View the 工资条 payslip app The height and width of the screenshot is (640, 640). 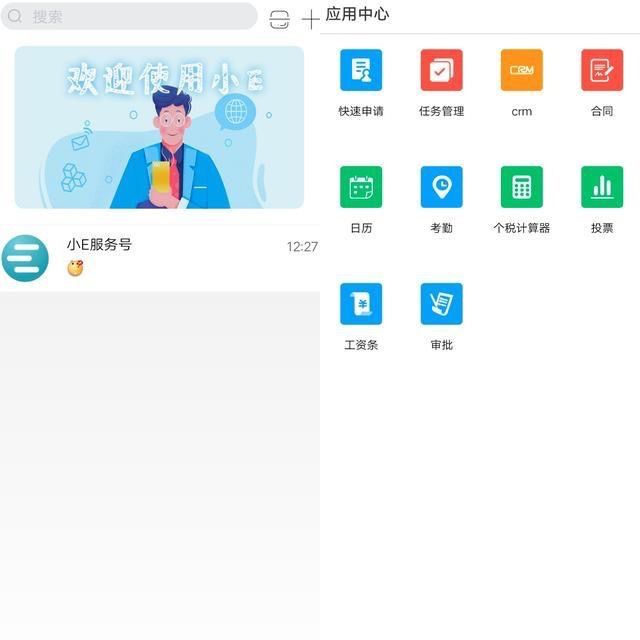361,305
